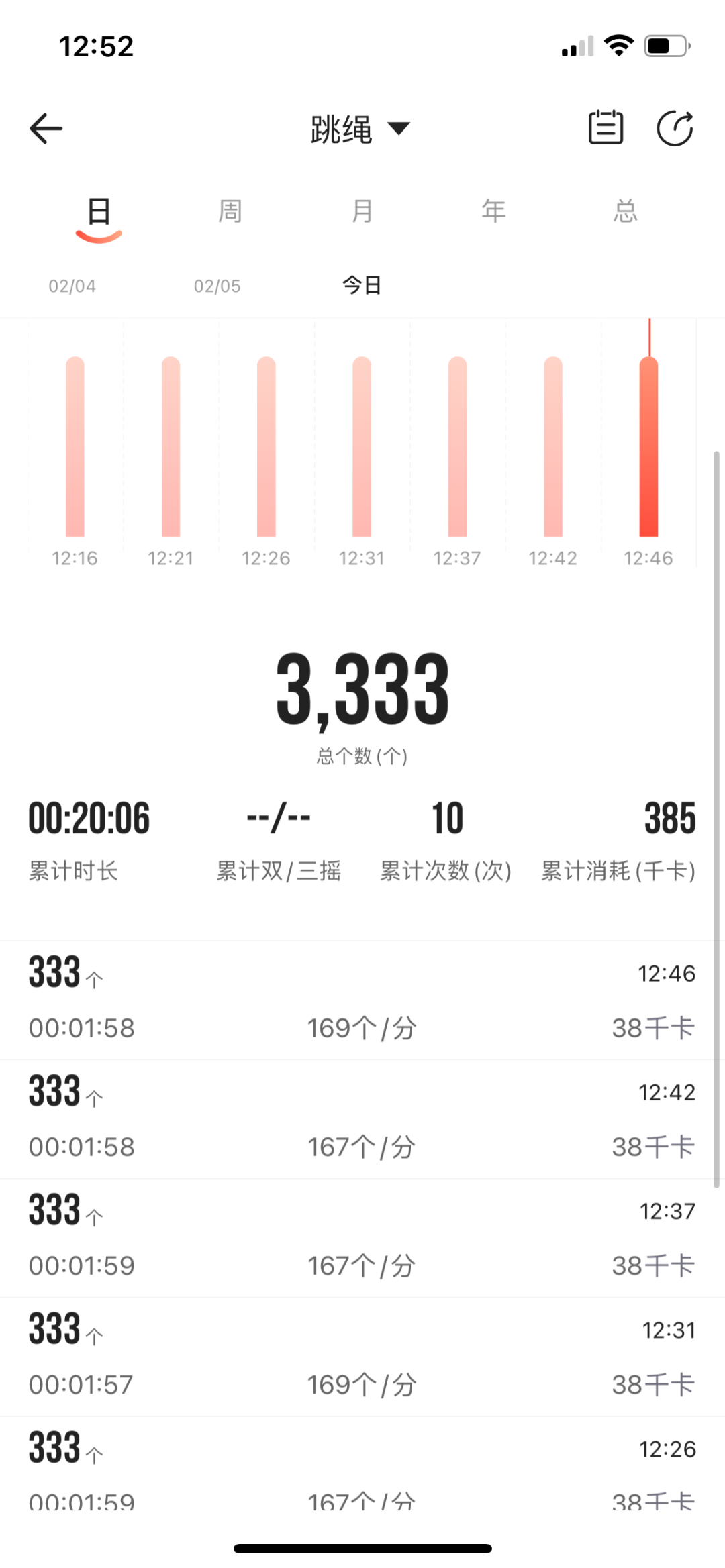The width and height of the screenshot is (725, 1568).
Task: Open the 12:46 jump session record
Action: 362,1000
